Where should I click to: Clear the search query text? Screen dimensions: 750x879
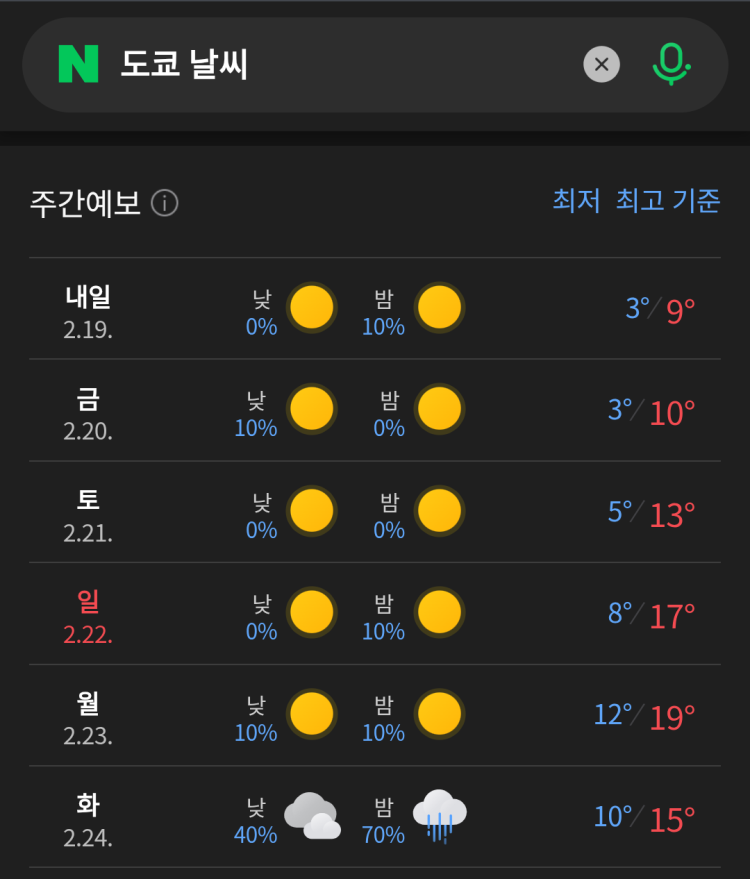[x=601, y=66]
